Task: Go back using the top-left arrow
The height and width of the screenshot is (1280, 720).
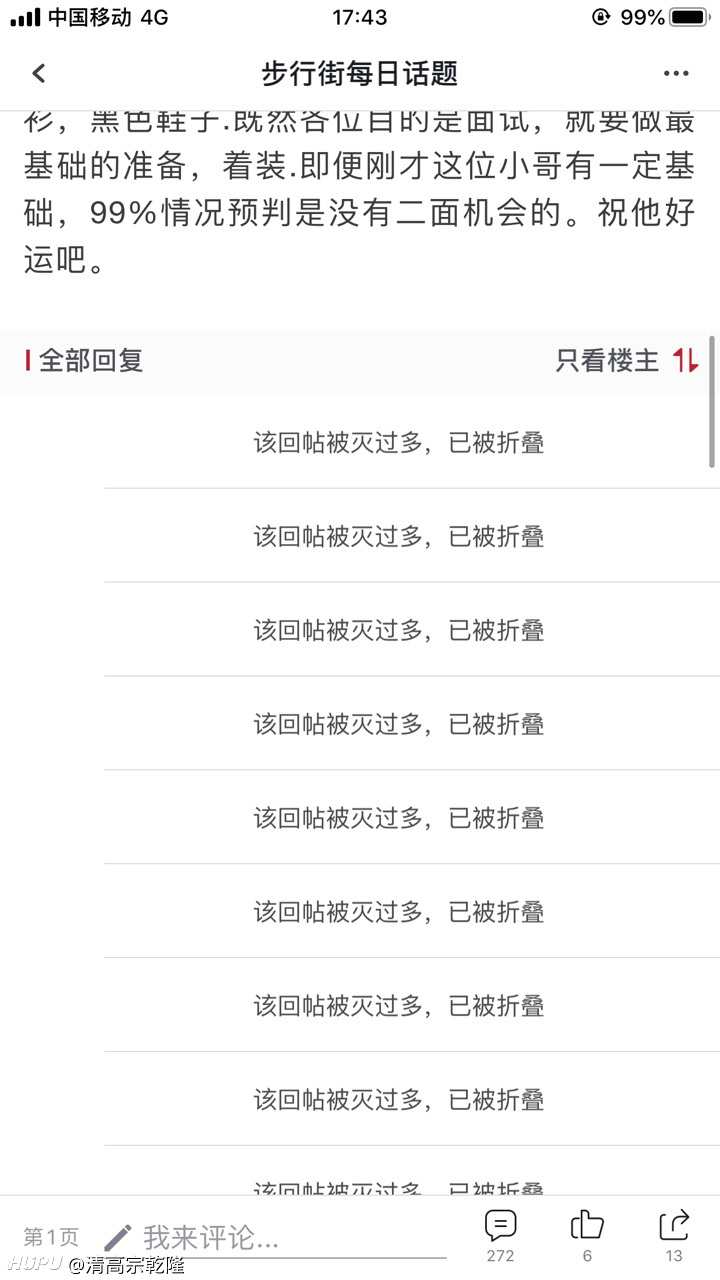Action: click(39, 73)
